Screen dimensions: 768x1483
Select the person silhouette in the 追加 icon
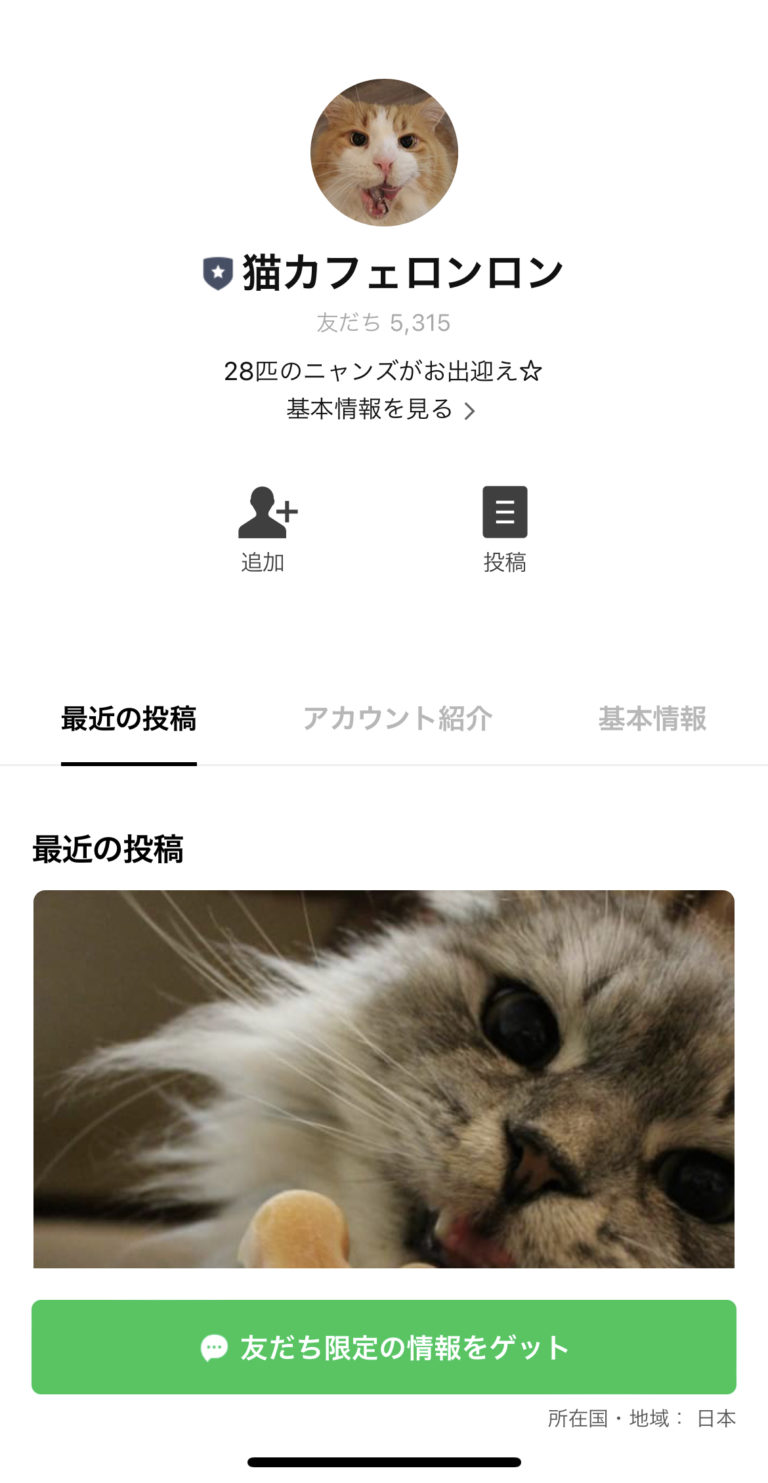(264, 511)
